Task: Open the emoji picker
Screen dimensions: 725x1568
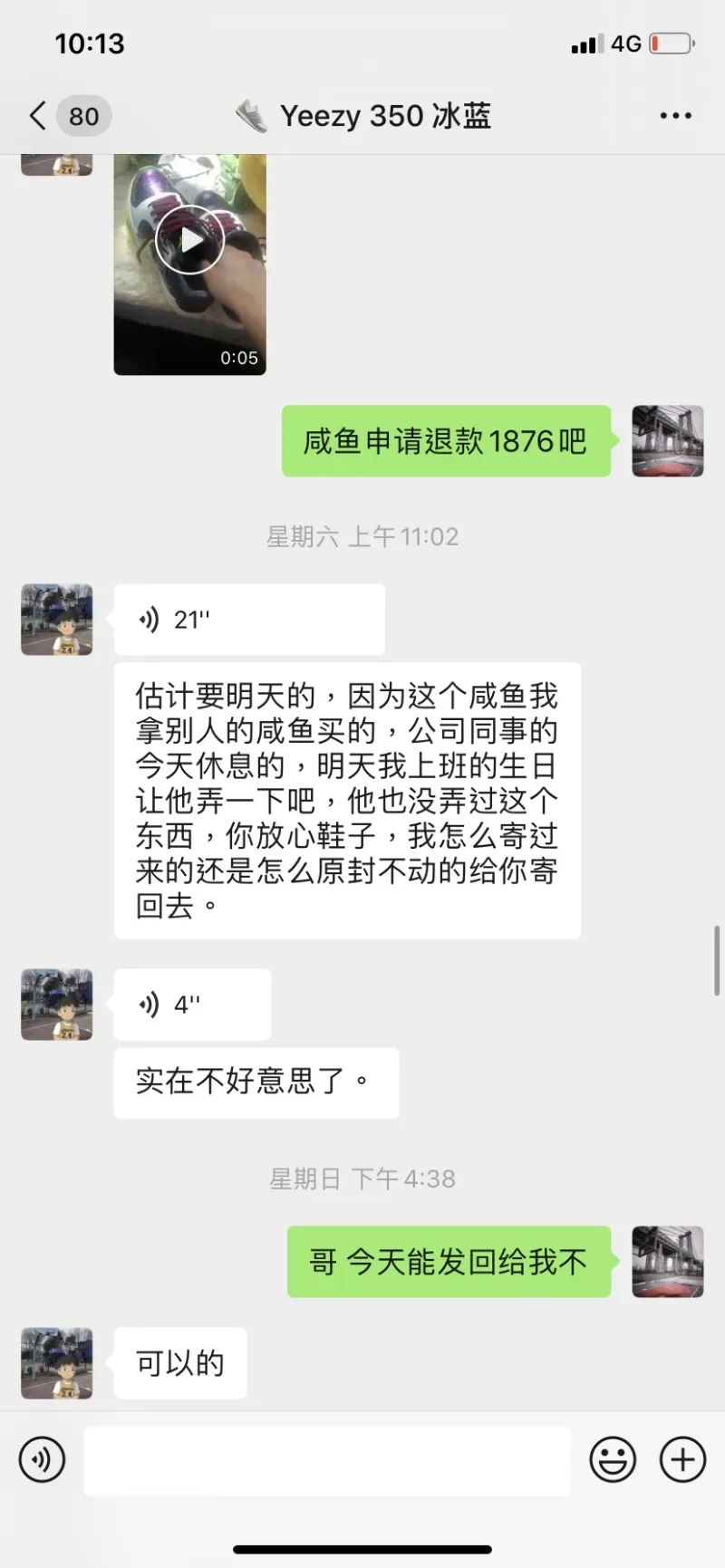Action: (x=613, y=1460)
